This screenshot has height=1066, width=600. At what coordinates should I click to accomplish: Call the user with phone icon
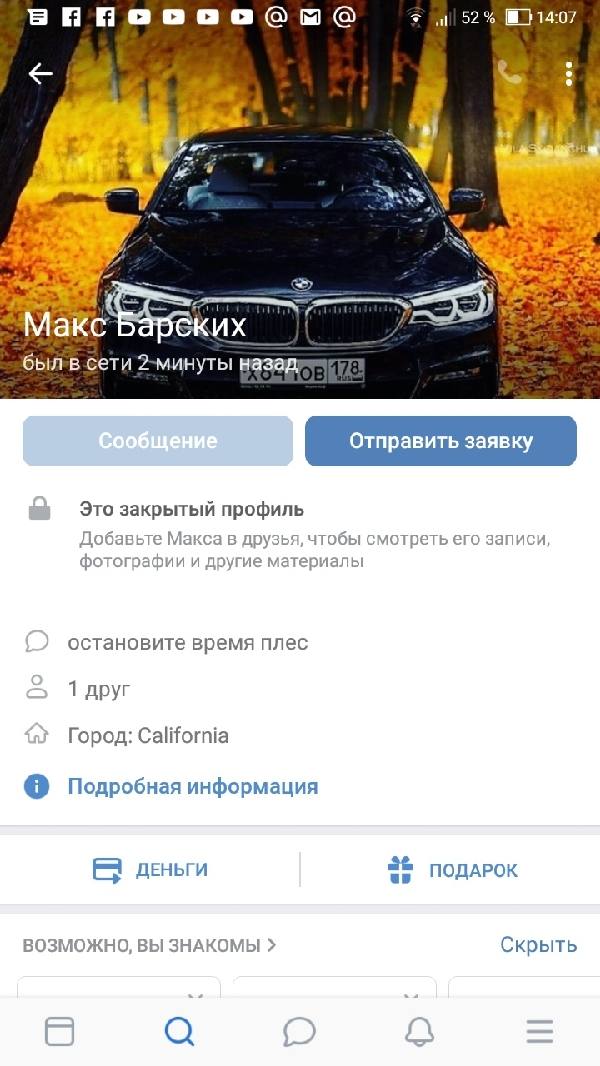click(x=510, y=73)
